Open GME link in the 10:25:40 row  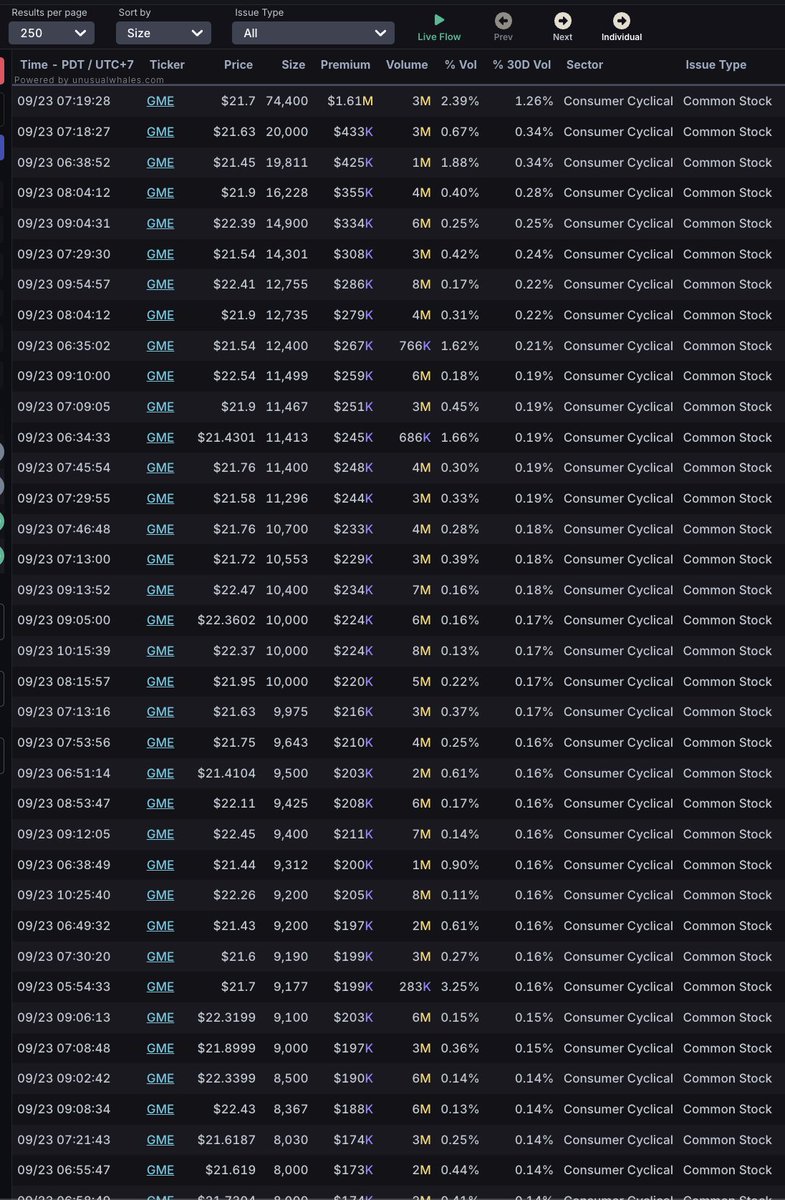click(160, 895)
